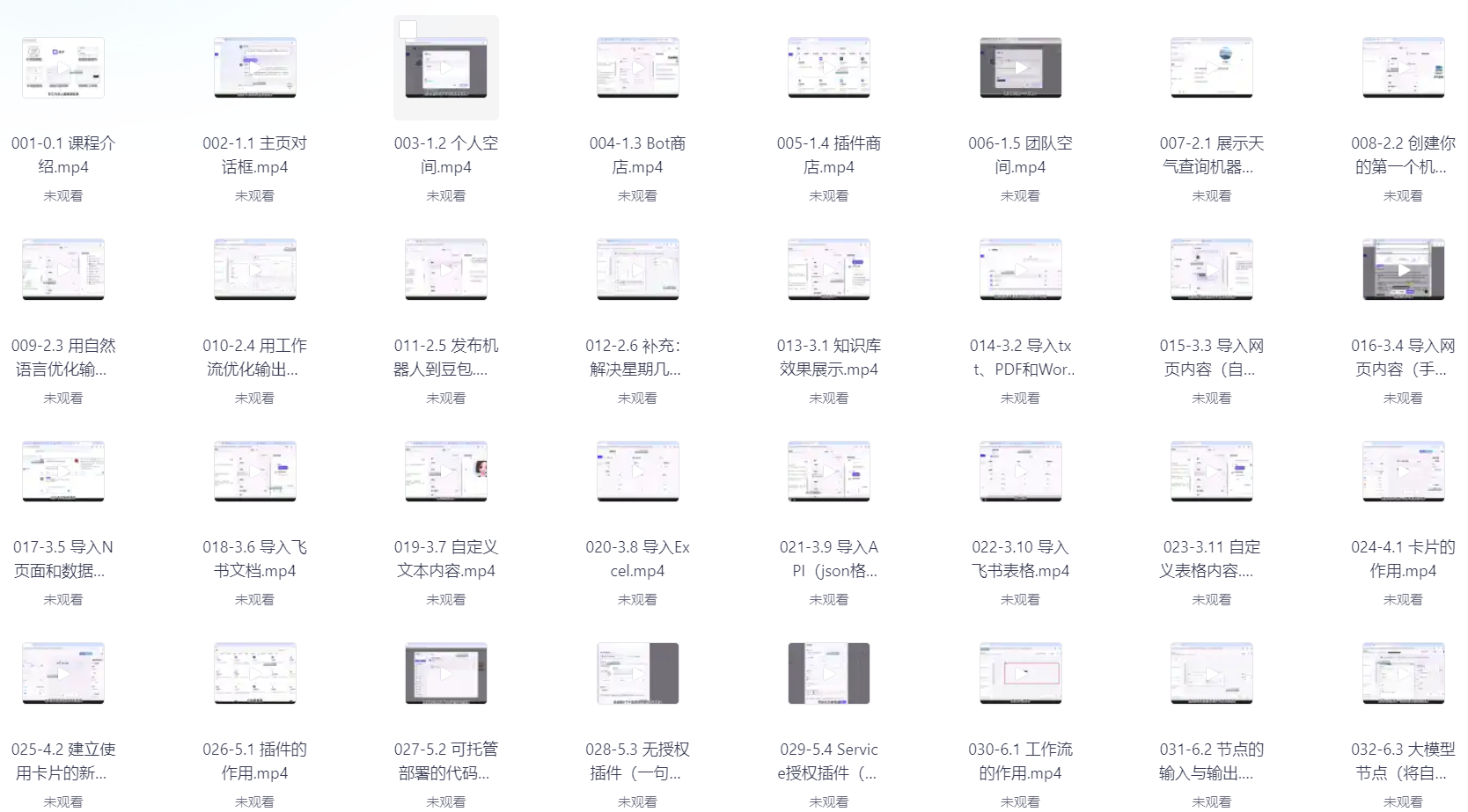
Task: Play 024-4.1 卡片的作用.mp4
Action: tap(1403, 472)
